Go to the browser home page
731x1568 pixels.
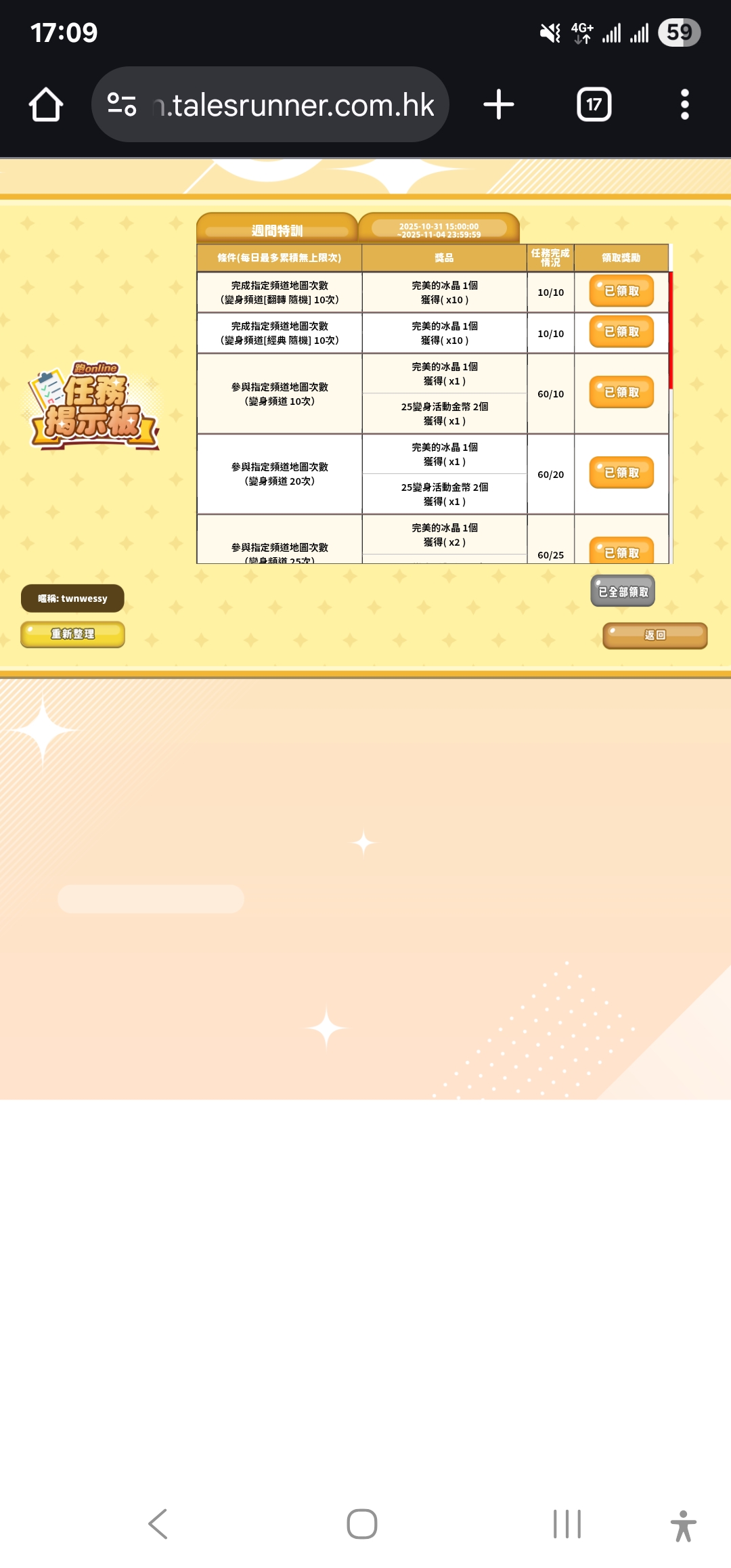[x=46, y=105]
